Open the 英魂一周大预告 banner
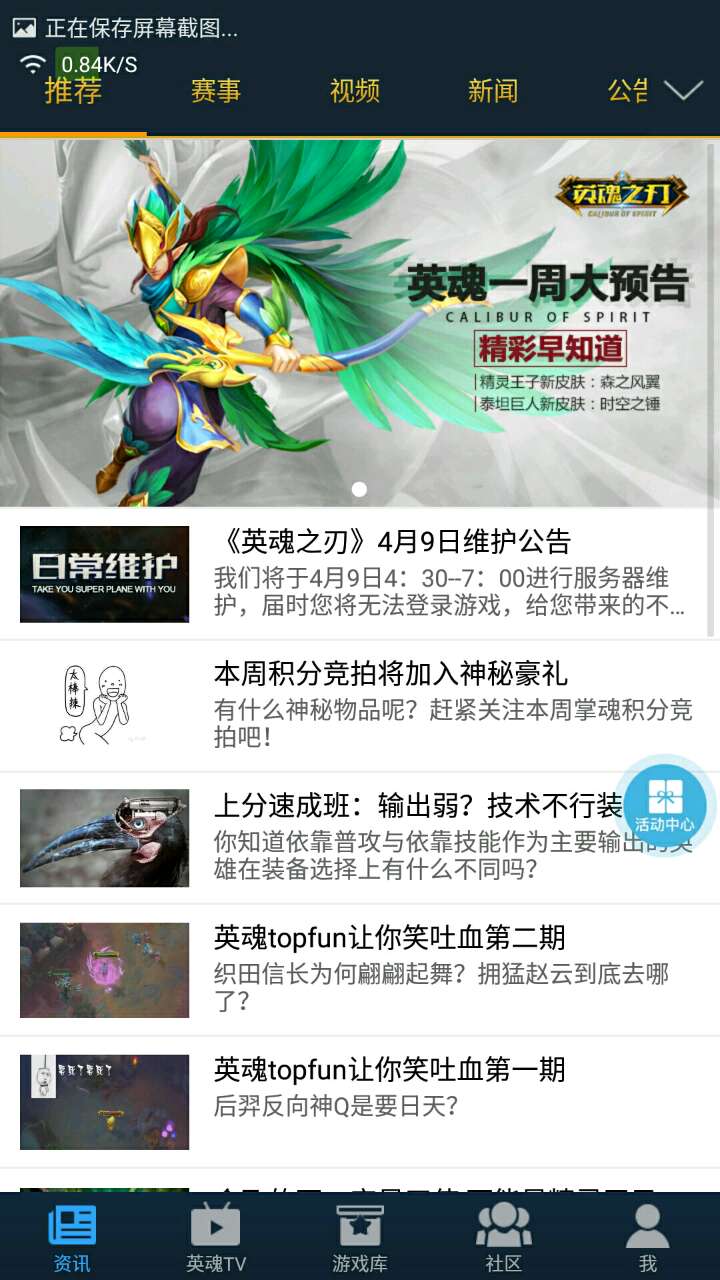Screen dimensions: 720x1280 pos(360,322)
